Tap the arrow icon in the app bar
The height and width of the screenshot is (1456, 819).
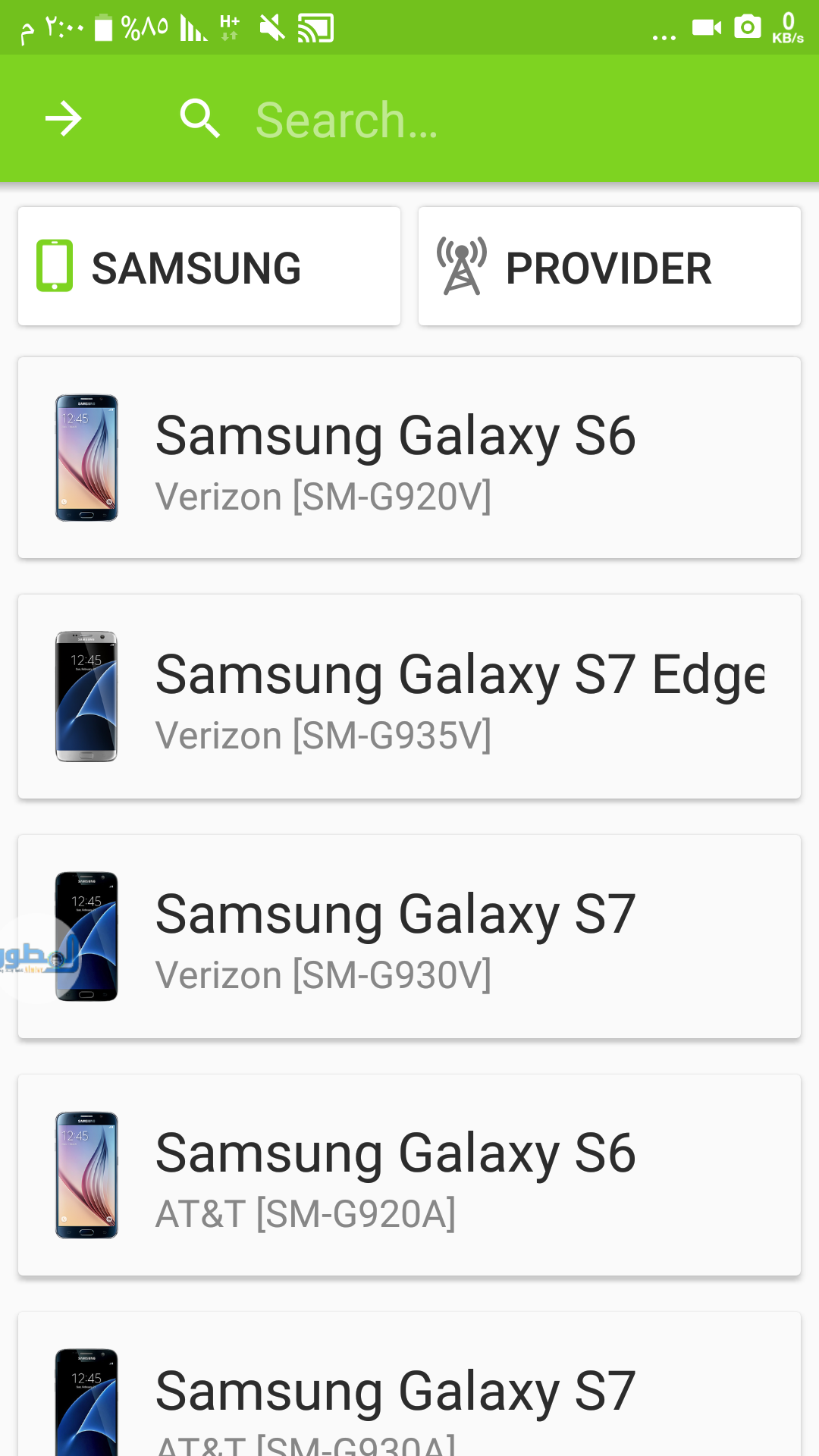tap(64, 119)
